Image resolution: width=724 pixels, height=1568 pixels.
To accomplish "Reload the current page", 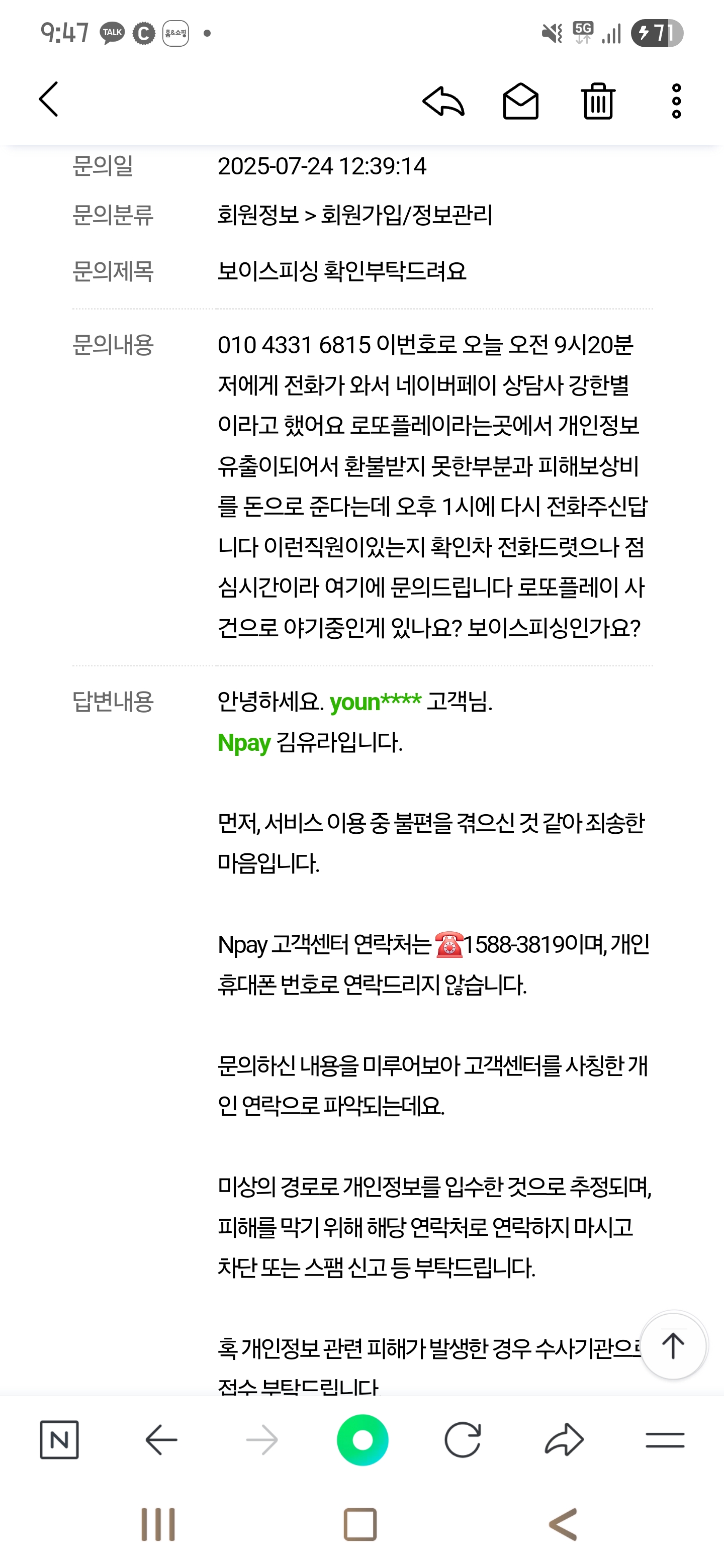I will [x=463, y=1440].
